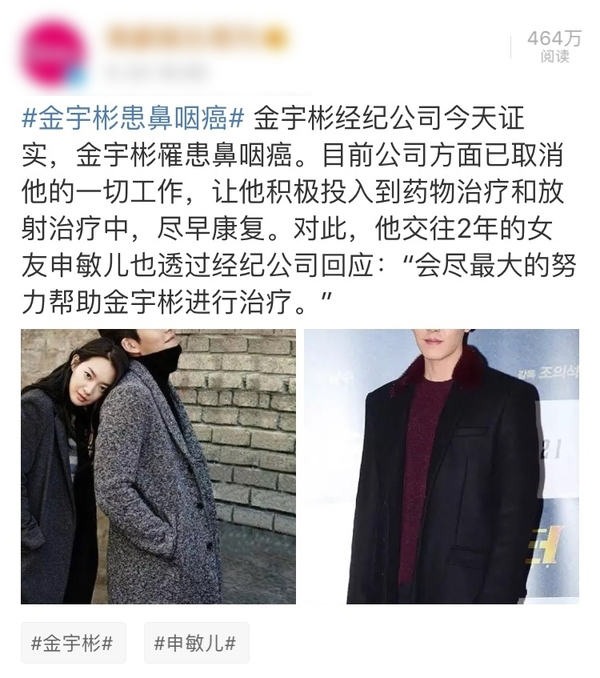The width and height of the screenshot is (600, 678).
Task: Open the #金宇彬患鼻咽癌# hashtag topic link
Action: coord(132,116)
